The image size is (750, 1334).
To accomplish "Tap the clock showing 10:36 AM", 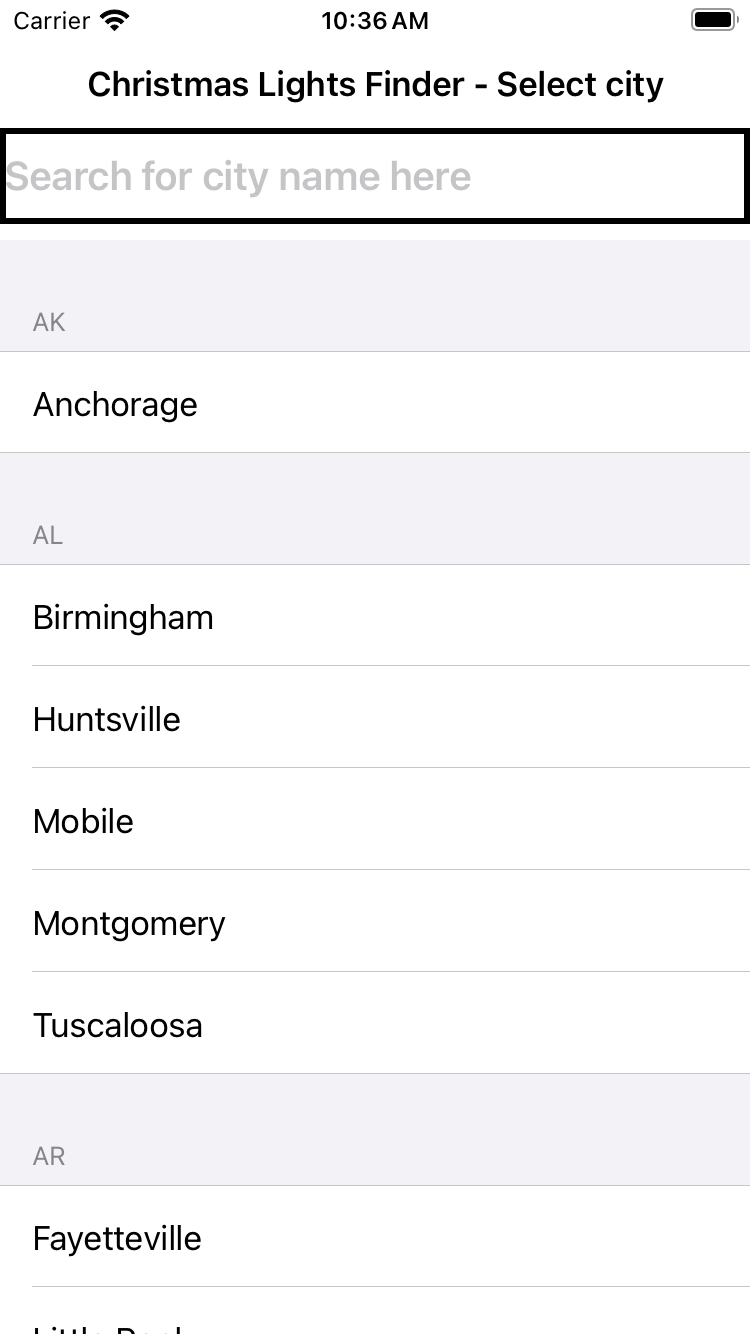I will coord(375,20).
